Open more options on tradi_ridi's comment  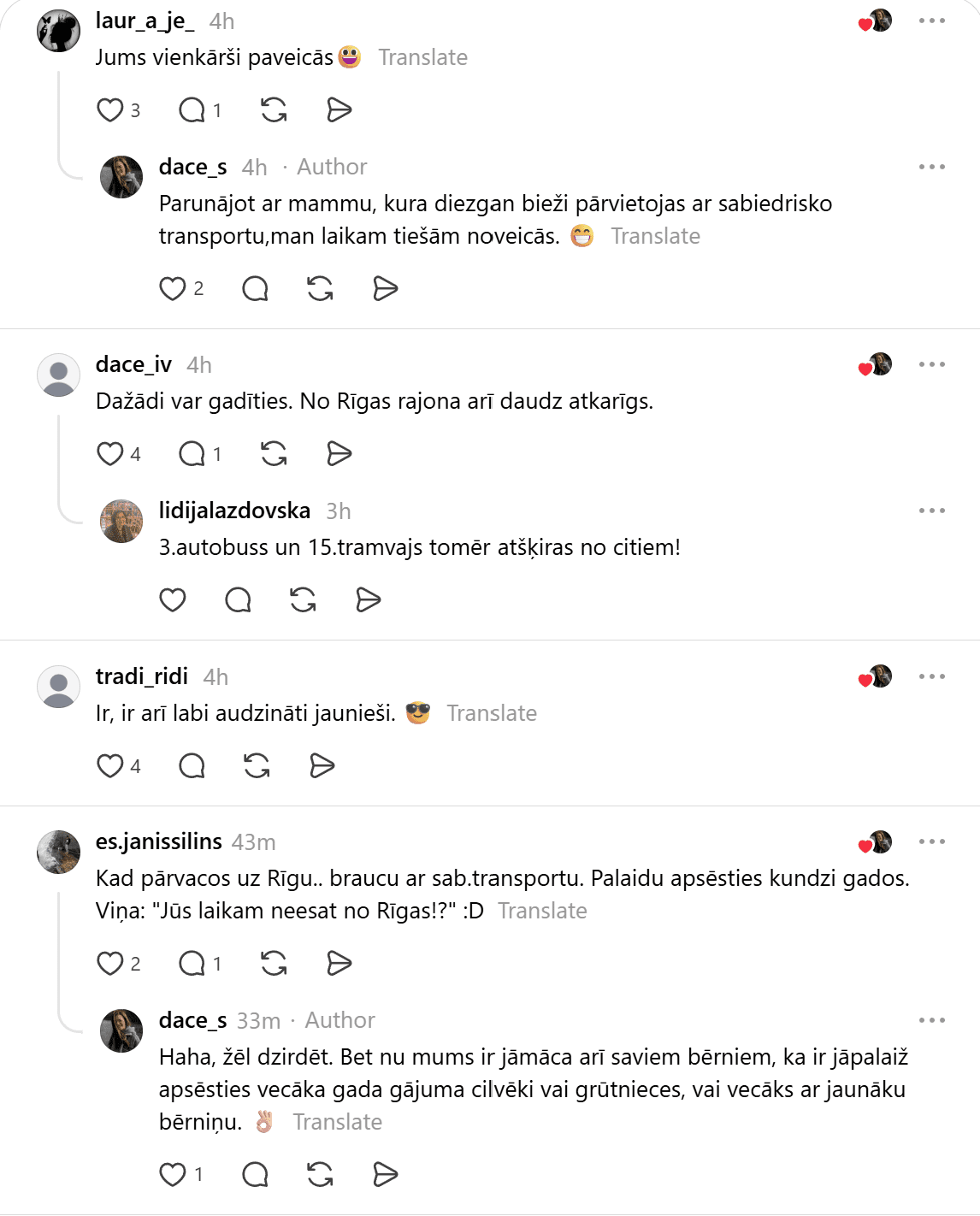tap(931, 676)
